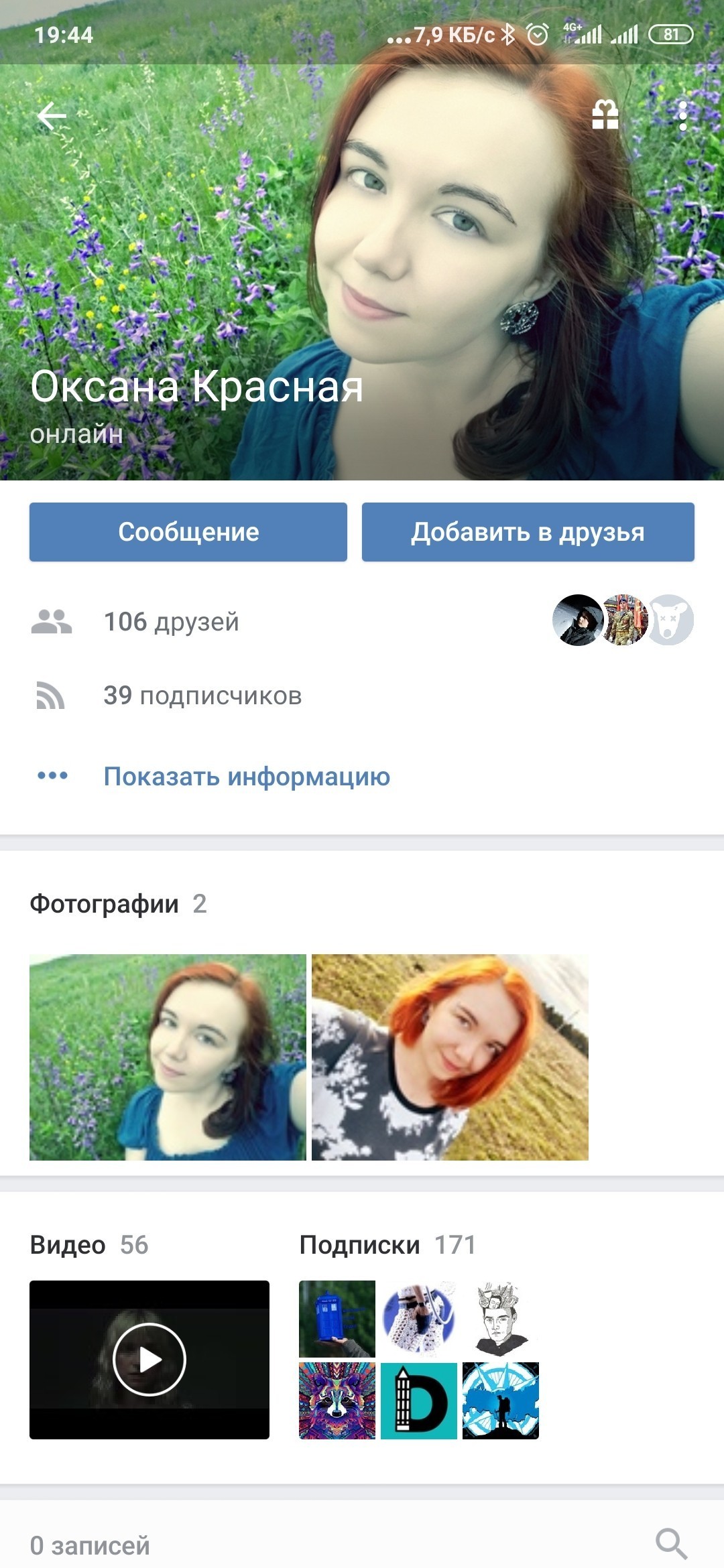Viewport: 724px width, 1568px height.
Task: Expand Показать информацию
Action: pos(247,776)
